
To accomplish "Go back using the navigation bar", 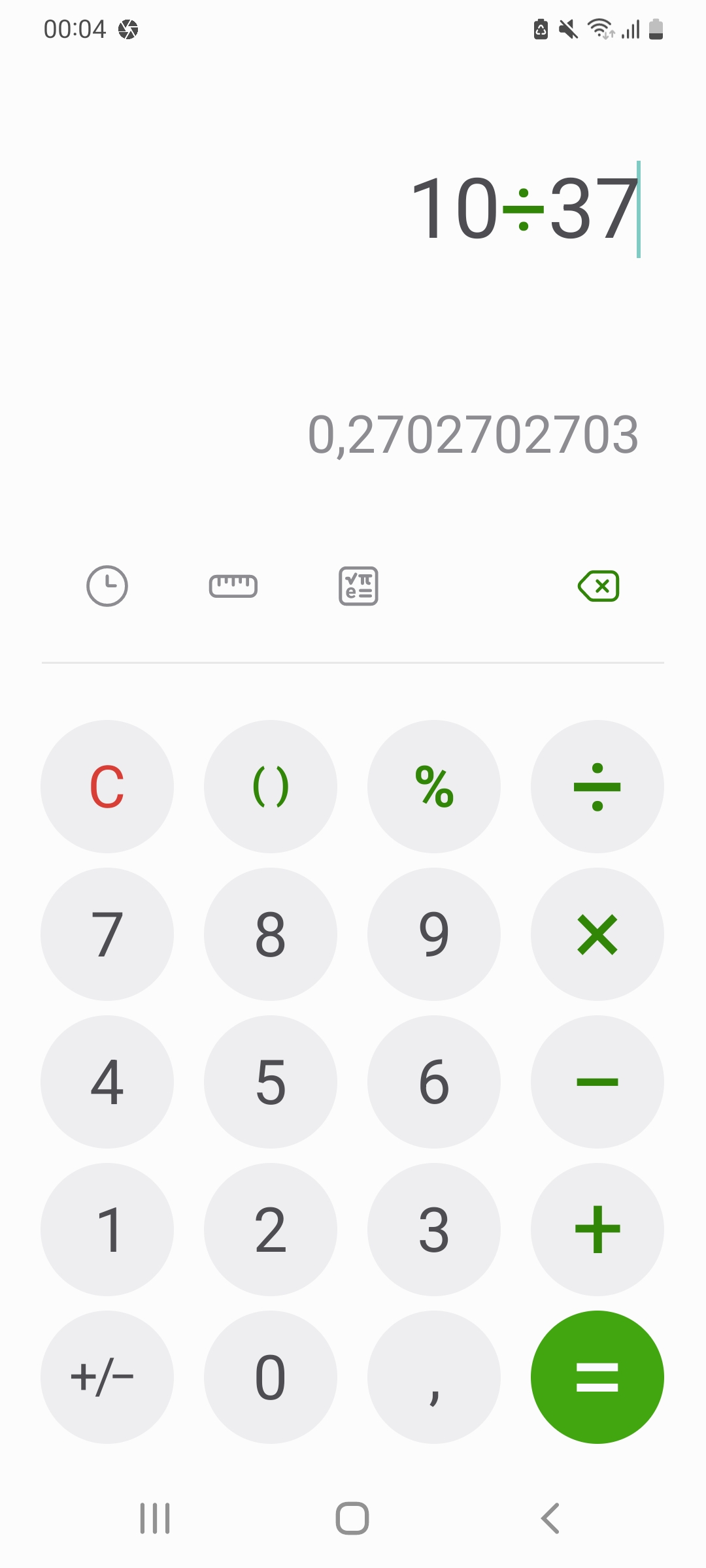I will [550, 1518].
